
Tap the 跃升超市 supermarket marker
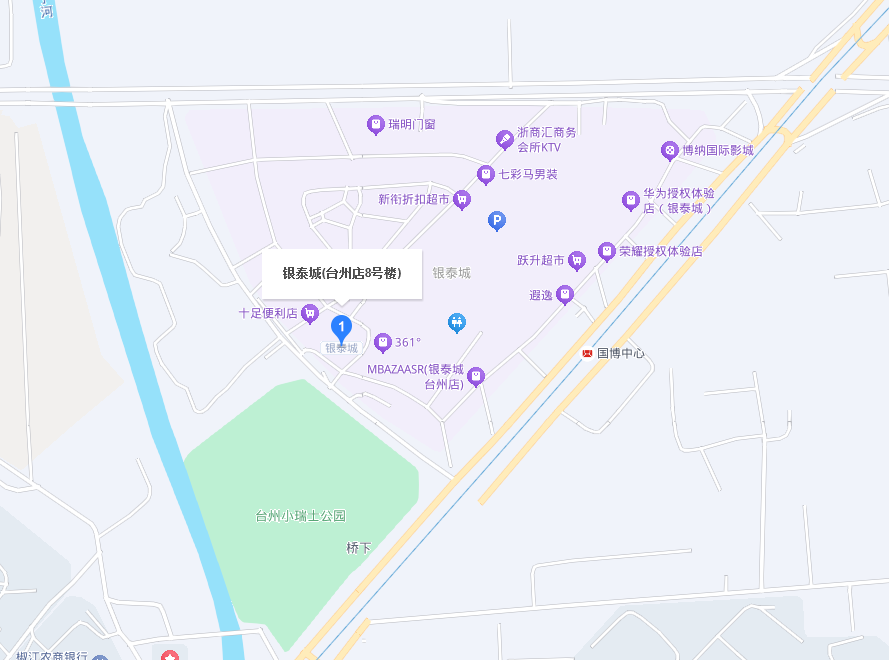coord(576,261)
